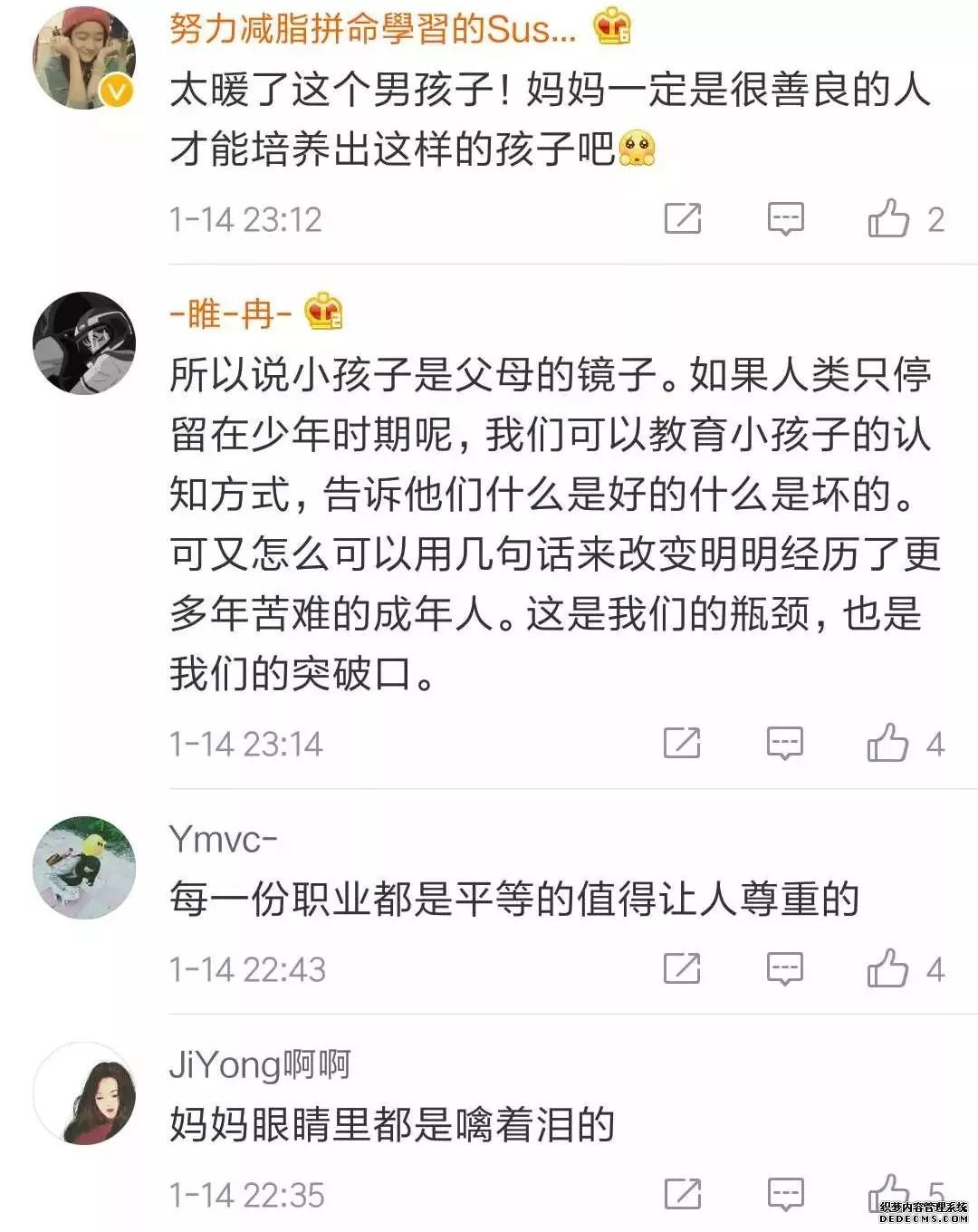This screenshot has width=978, height=1232.
Task: Reply to -睢-冉-'s comment
Action: 784,743
